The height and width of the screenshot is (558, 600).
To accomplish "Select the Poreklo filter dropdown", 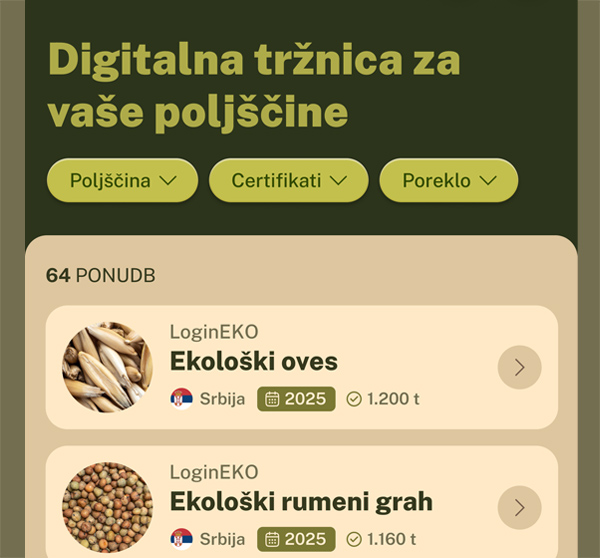I will click(x=448, y=181).
